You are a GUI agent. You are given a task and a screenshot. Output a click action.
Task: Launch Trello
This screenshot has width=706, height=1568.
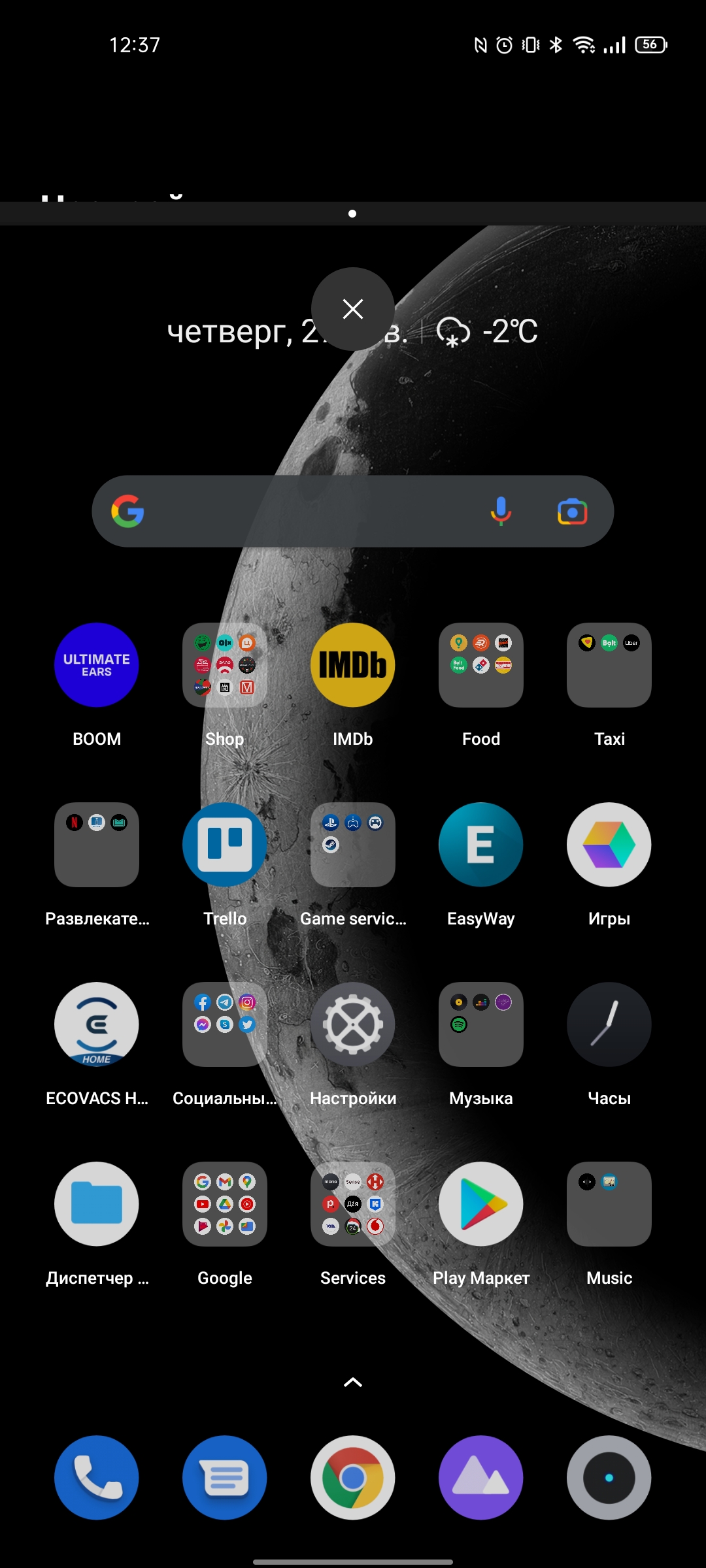(225, 845)
